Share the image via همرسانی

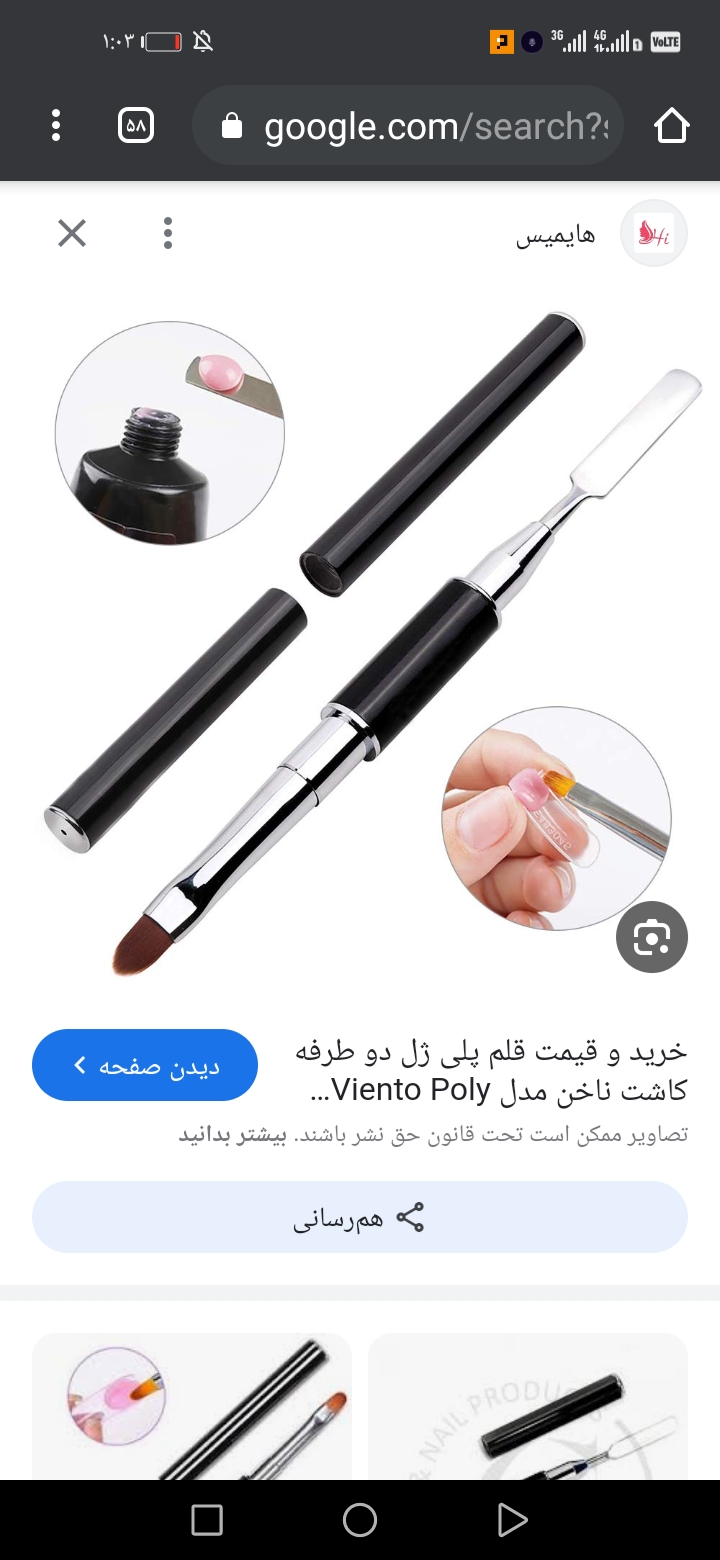[360, 1217]
